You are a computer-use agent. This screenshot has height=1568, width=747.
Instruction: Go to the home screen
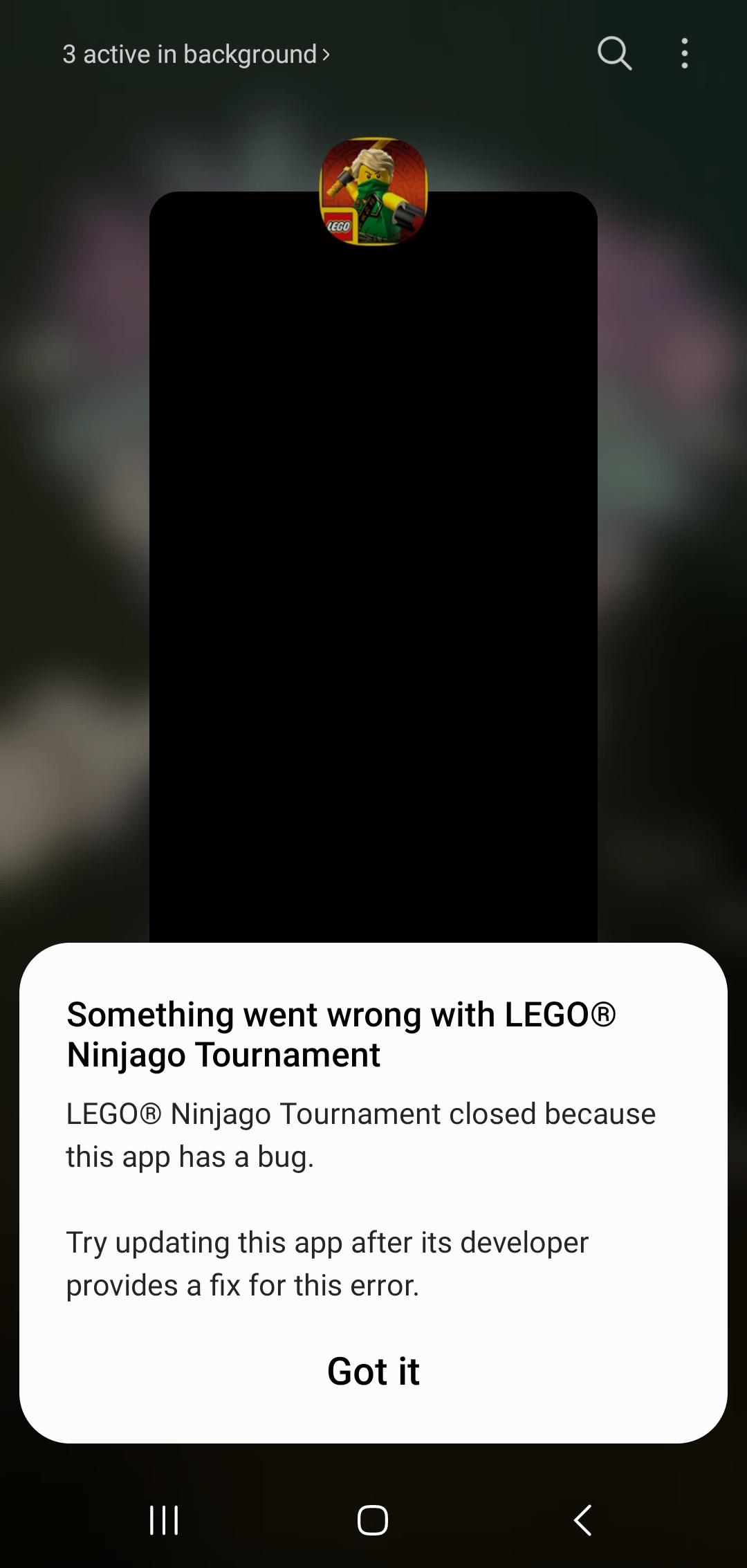[373, 1520]
